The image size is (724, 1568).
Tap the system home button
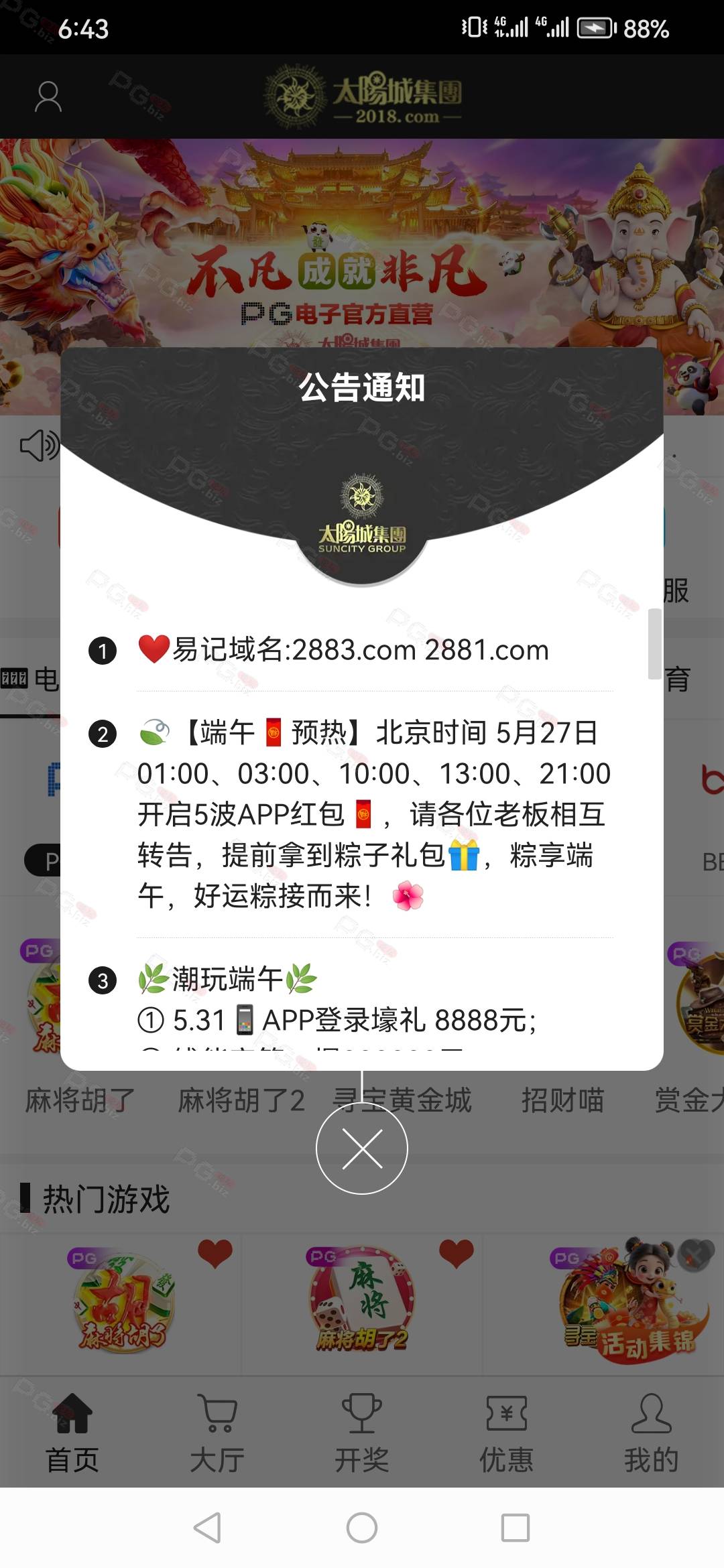(362, 1528)
